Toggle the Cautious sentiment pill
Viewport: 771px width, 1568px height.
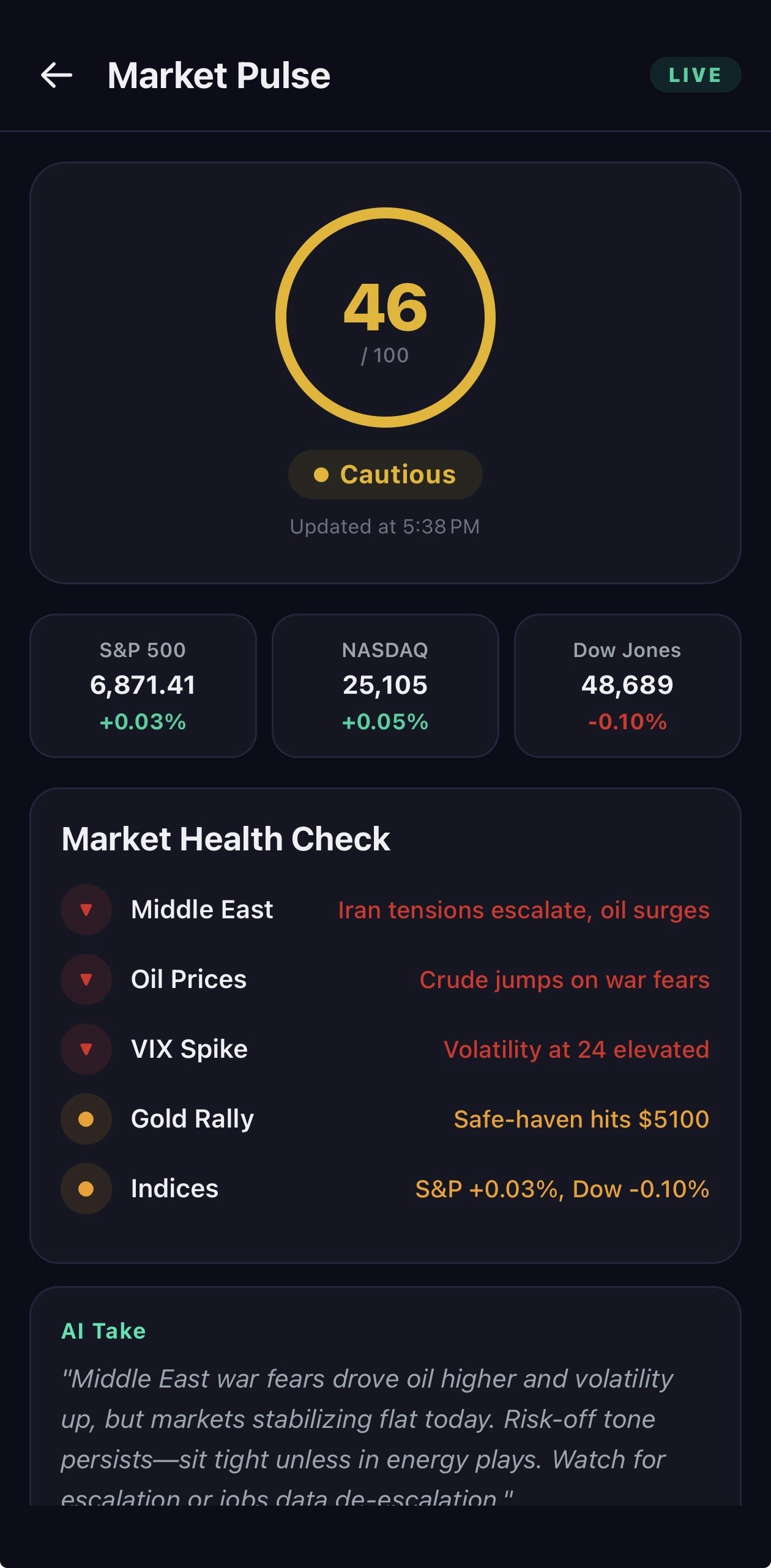click(384, 474)
